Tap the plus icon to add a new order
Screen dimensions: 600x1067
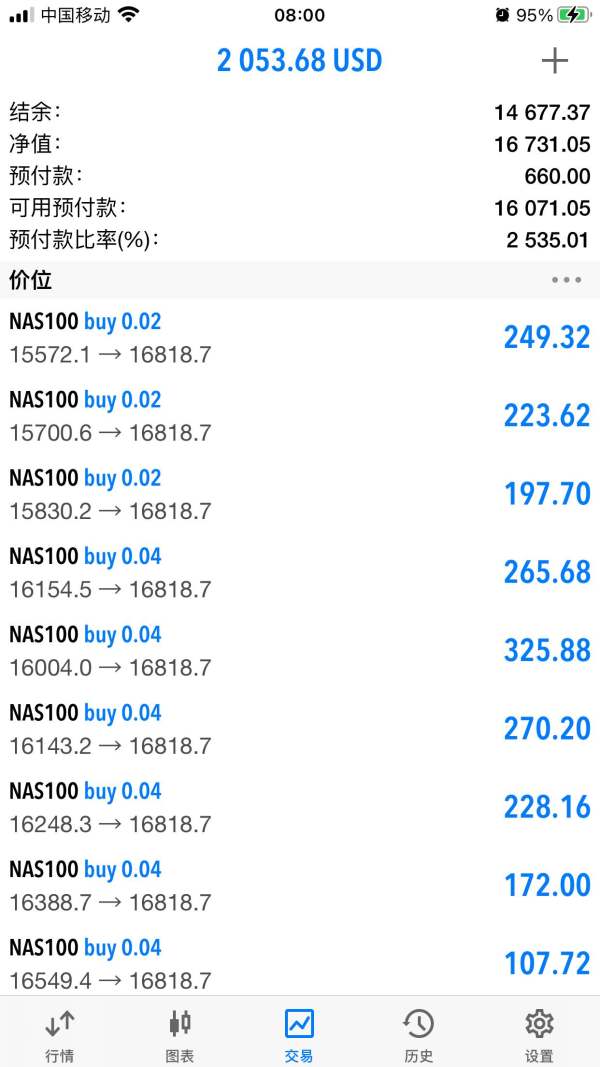(x=554, y=61)
